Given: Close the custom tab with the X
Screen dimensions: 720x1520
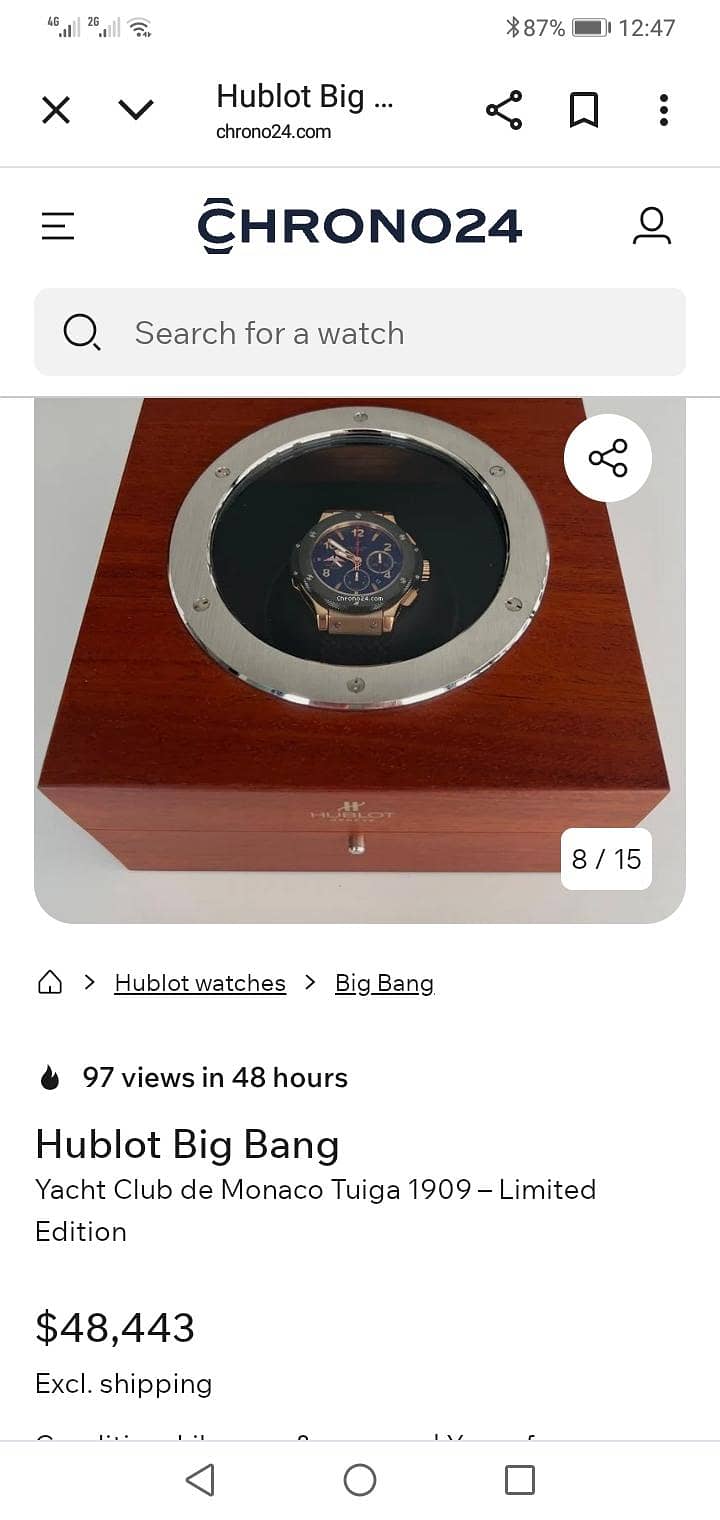Looking at the screenshot, I should (56, 110).
